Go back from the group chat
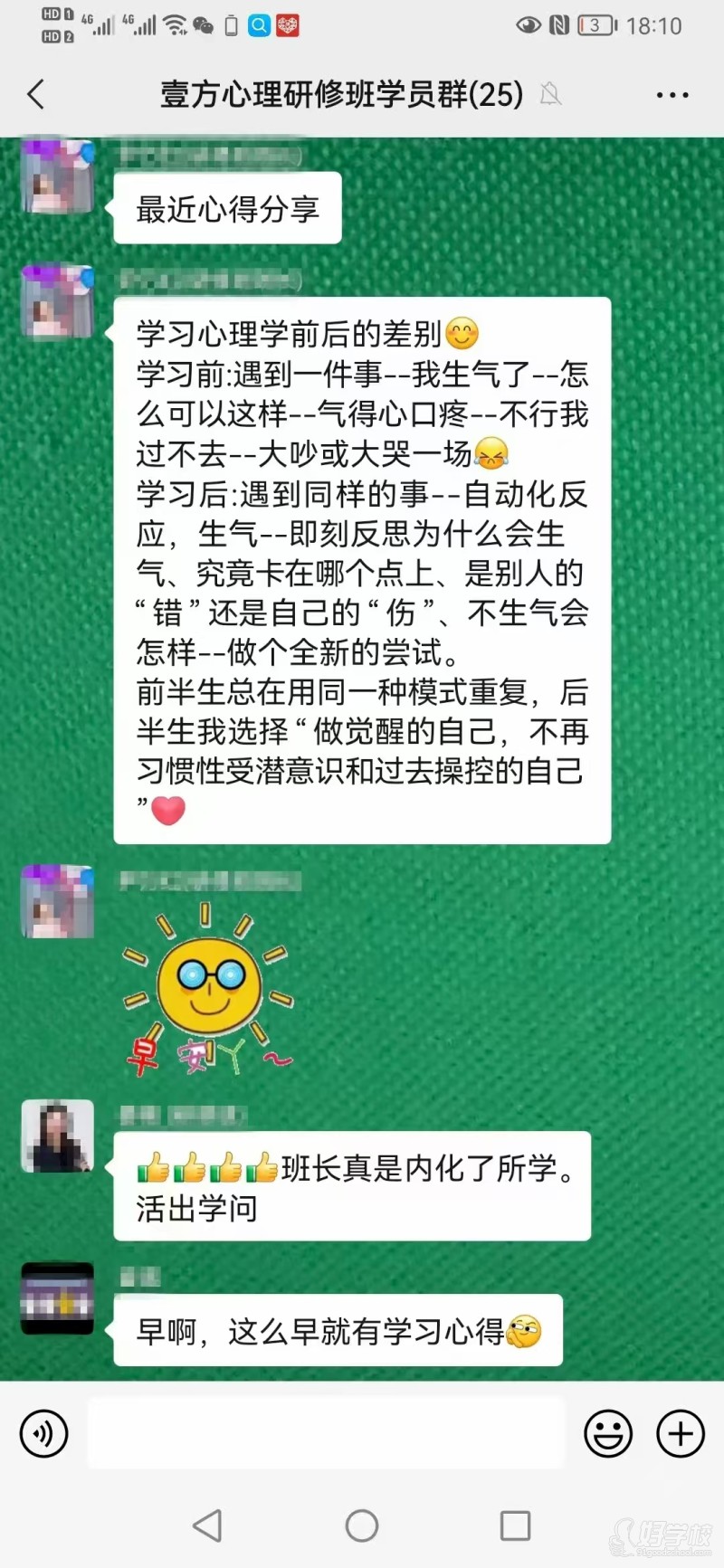 tap(36, 94)
